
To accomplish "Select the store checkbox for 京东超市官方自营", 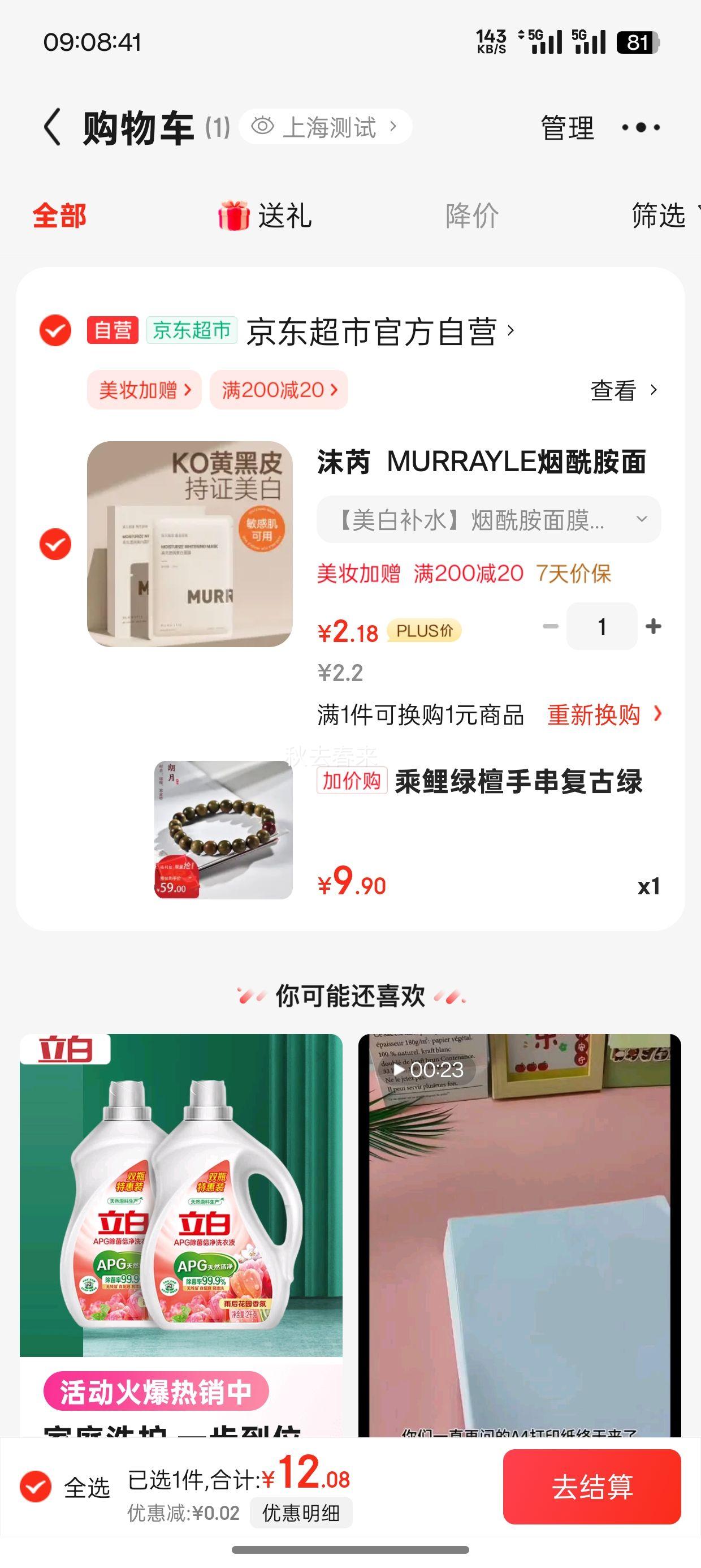I will (55, 331).
